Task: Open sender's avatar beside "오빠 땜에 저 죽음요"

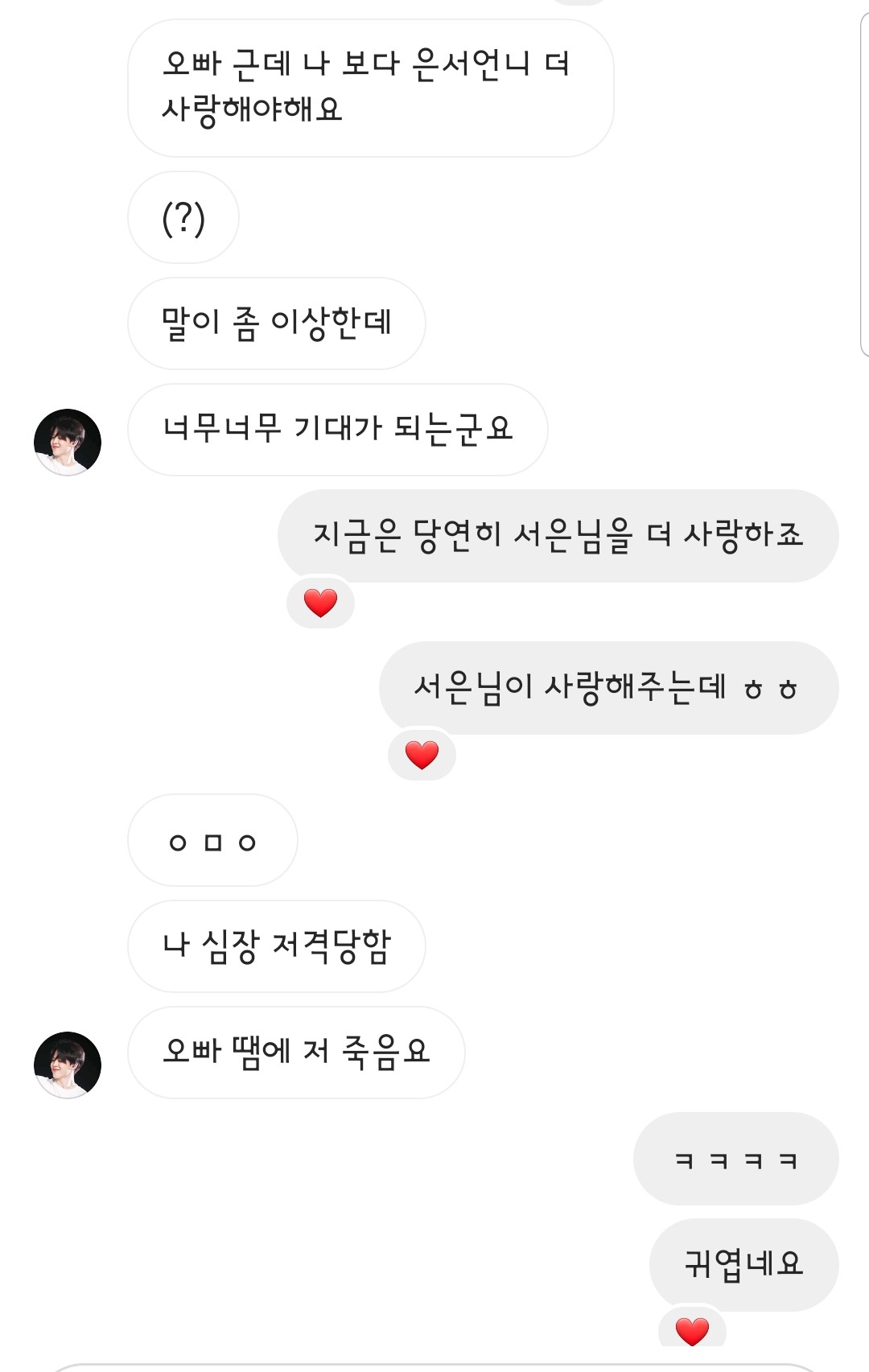Action: pyautogui.click(x=68, y=1065)
